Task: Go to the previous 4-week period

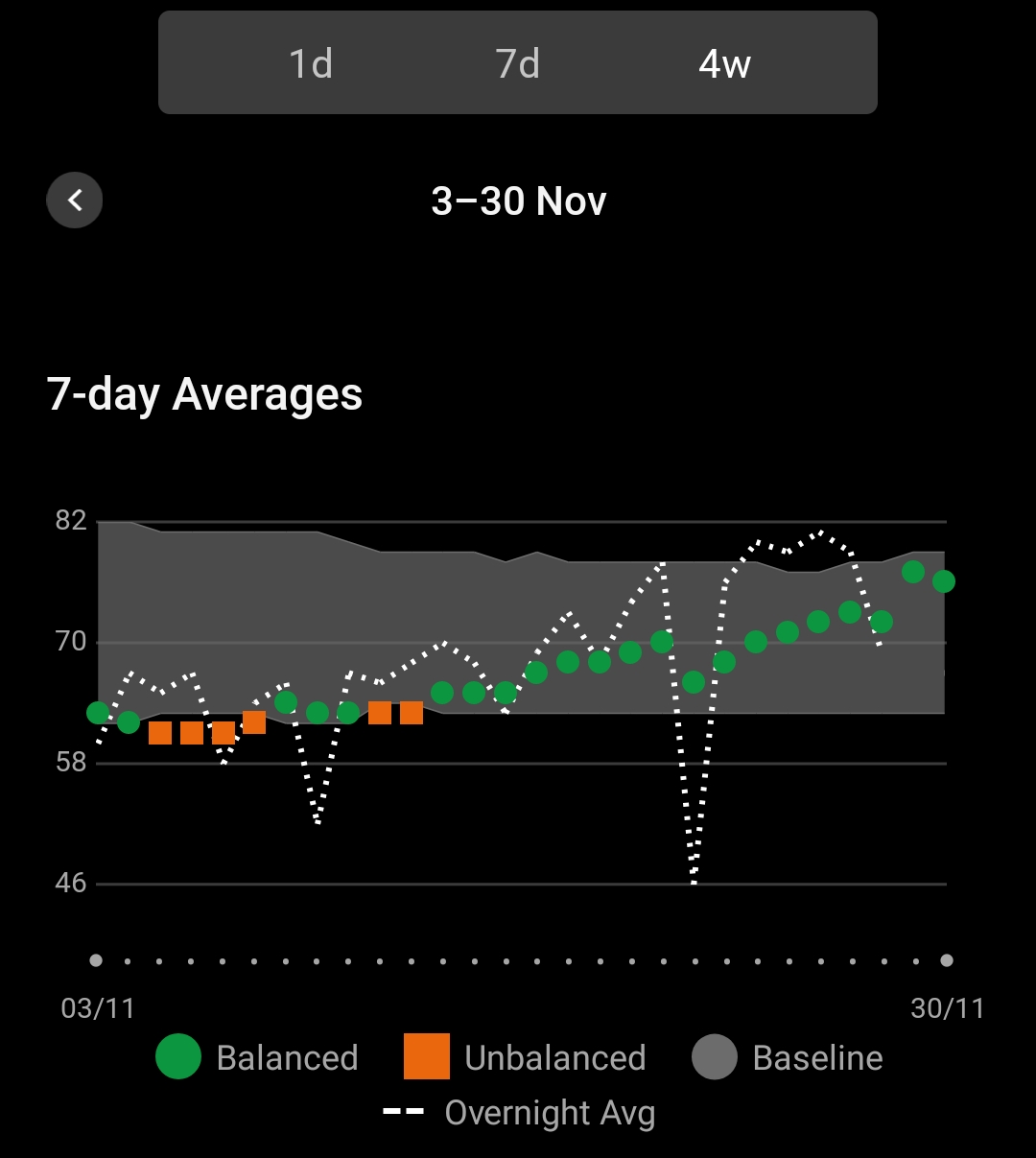Action: coord(75,201)
